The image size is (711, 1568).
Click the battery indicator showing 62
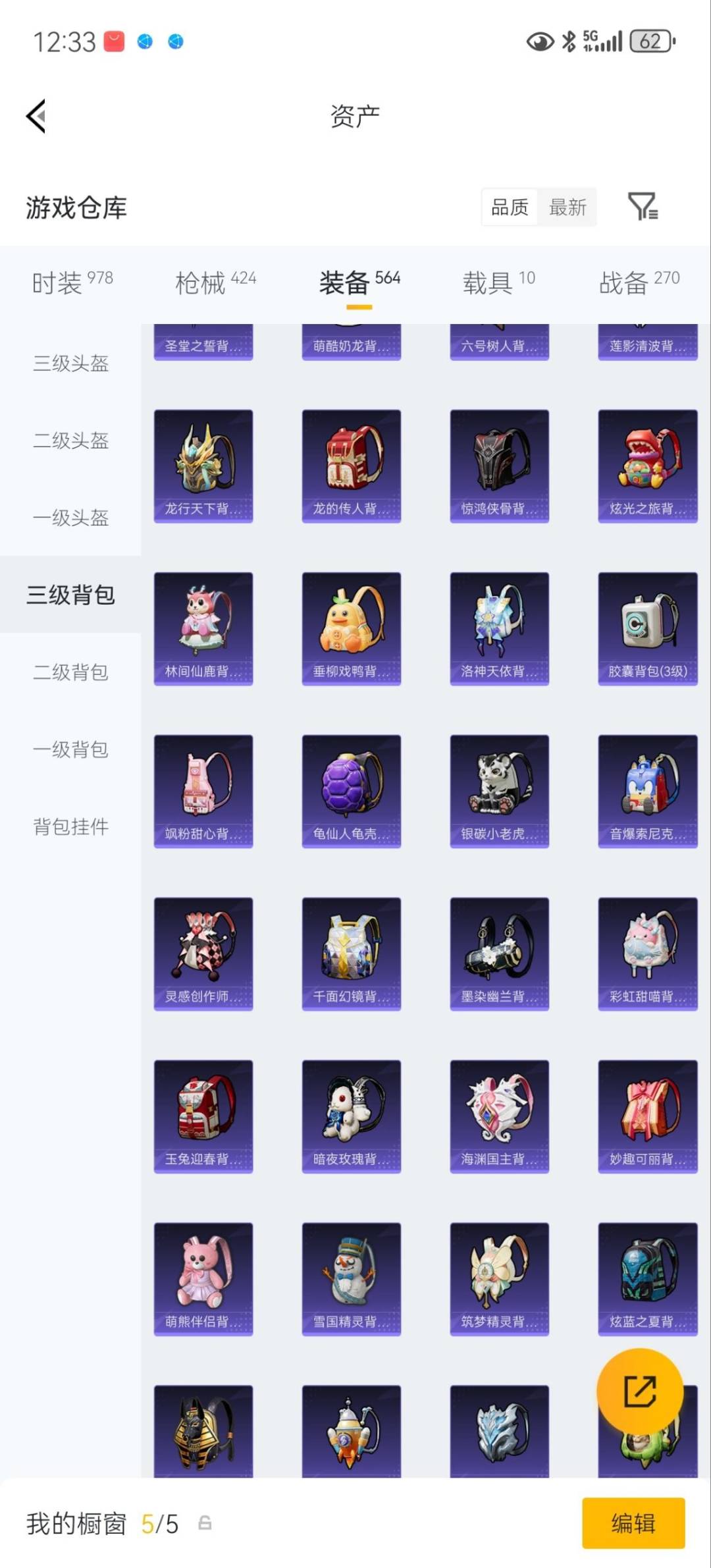[x=652, y=41]
